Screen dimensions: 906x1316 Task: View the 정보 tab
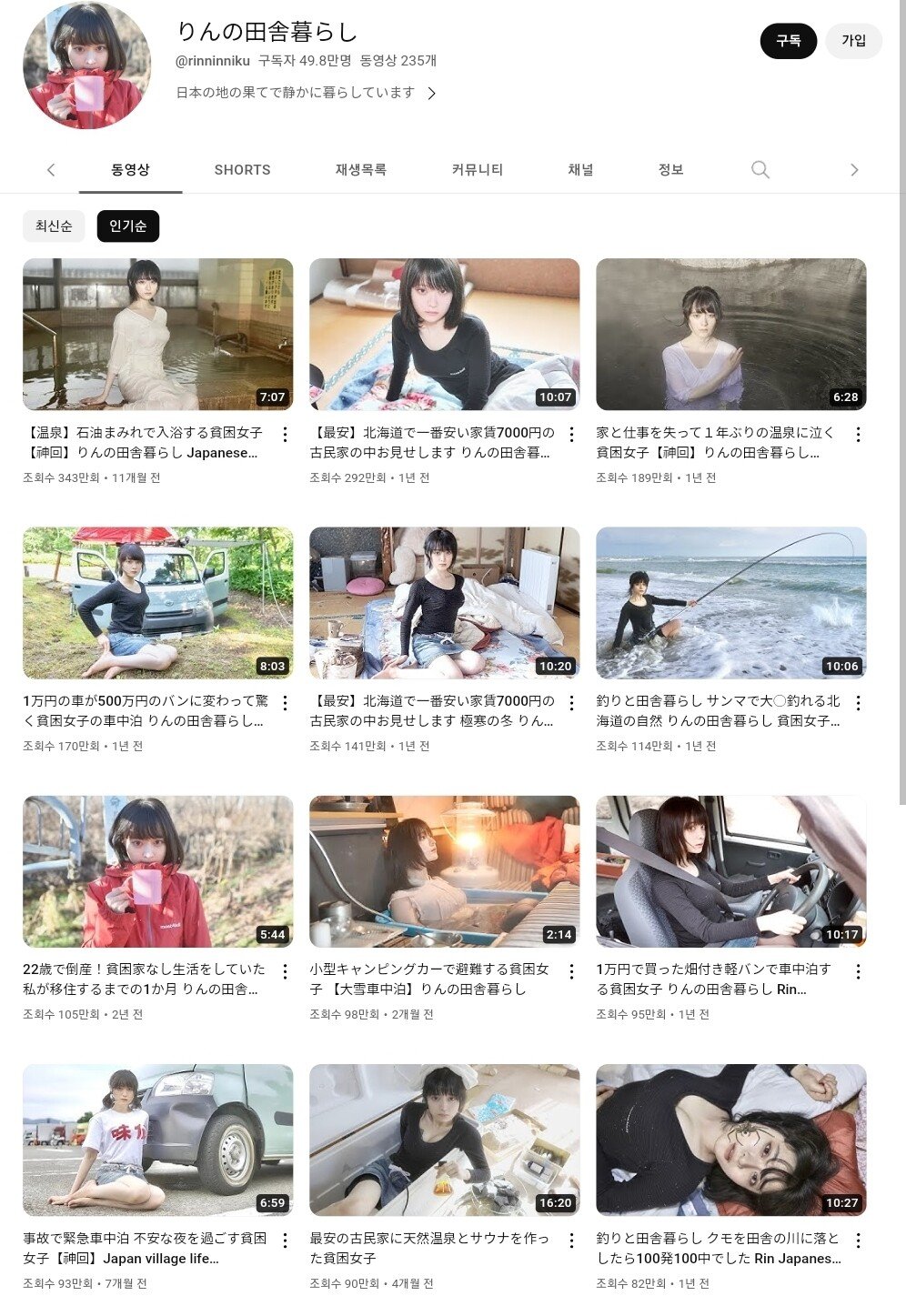tap(670, 170)
